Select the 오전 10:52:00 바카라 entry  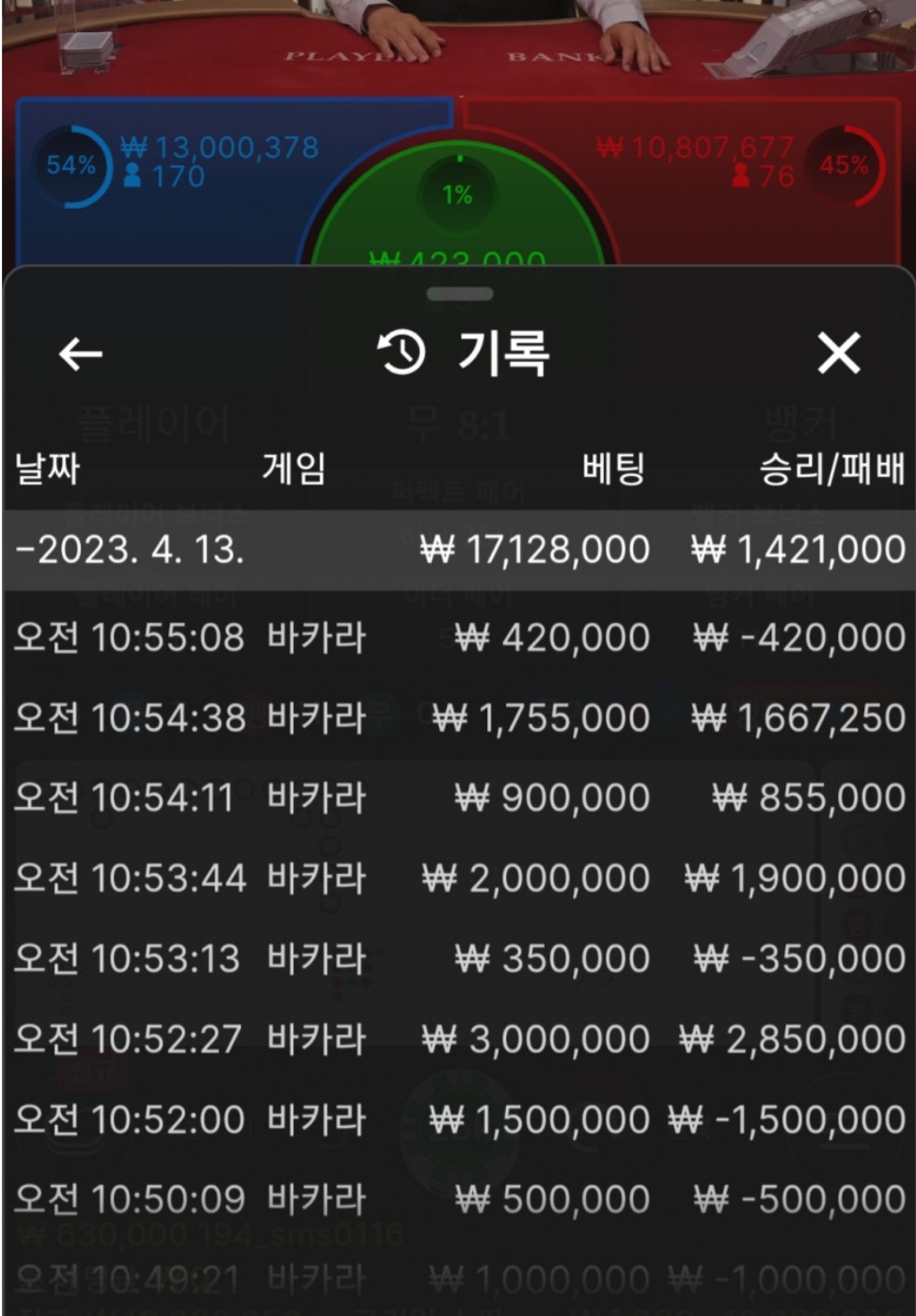tap(458, 1119)
